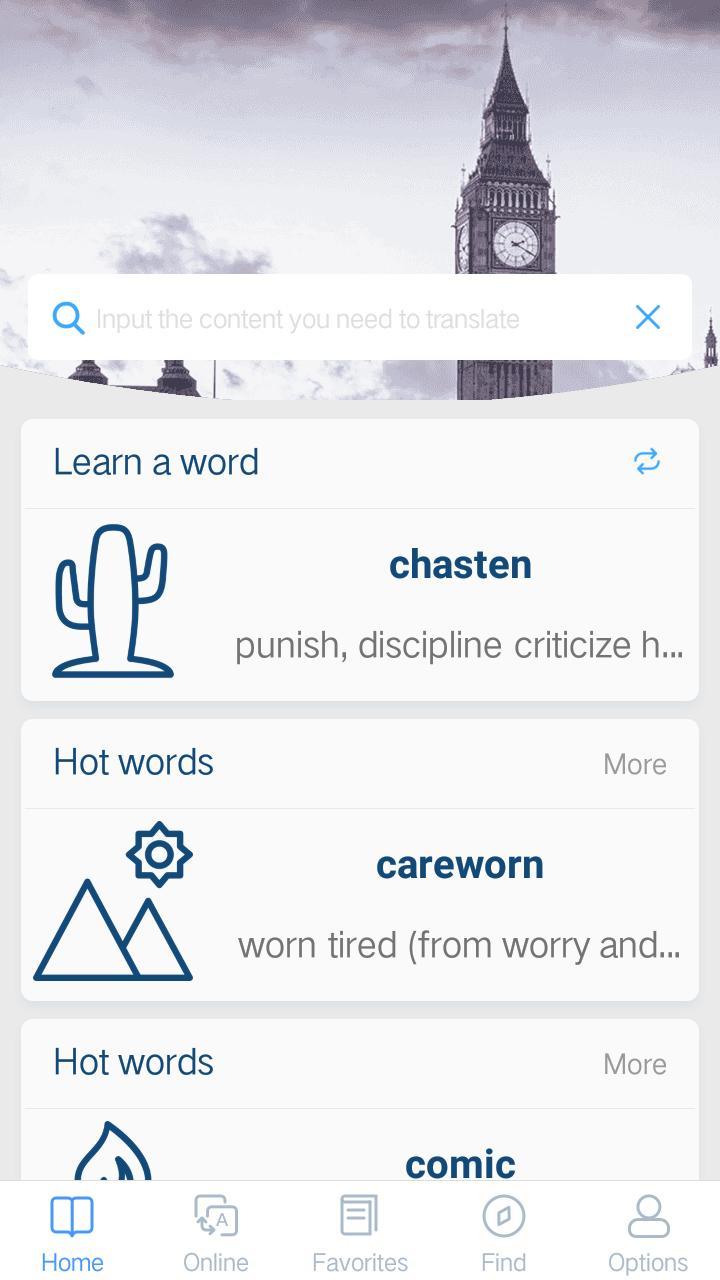Open the word comic

[460, 1160]
